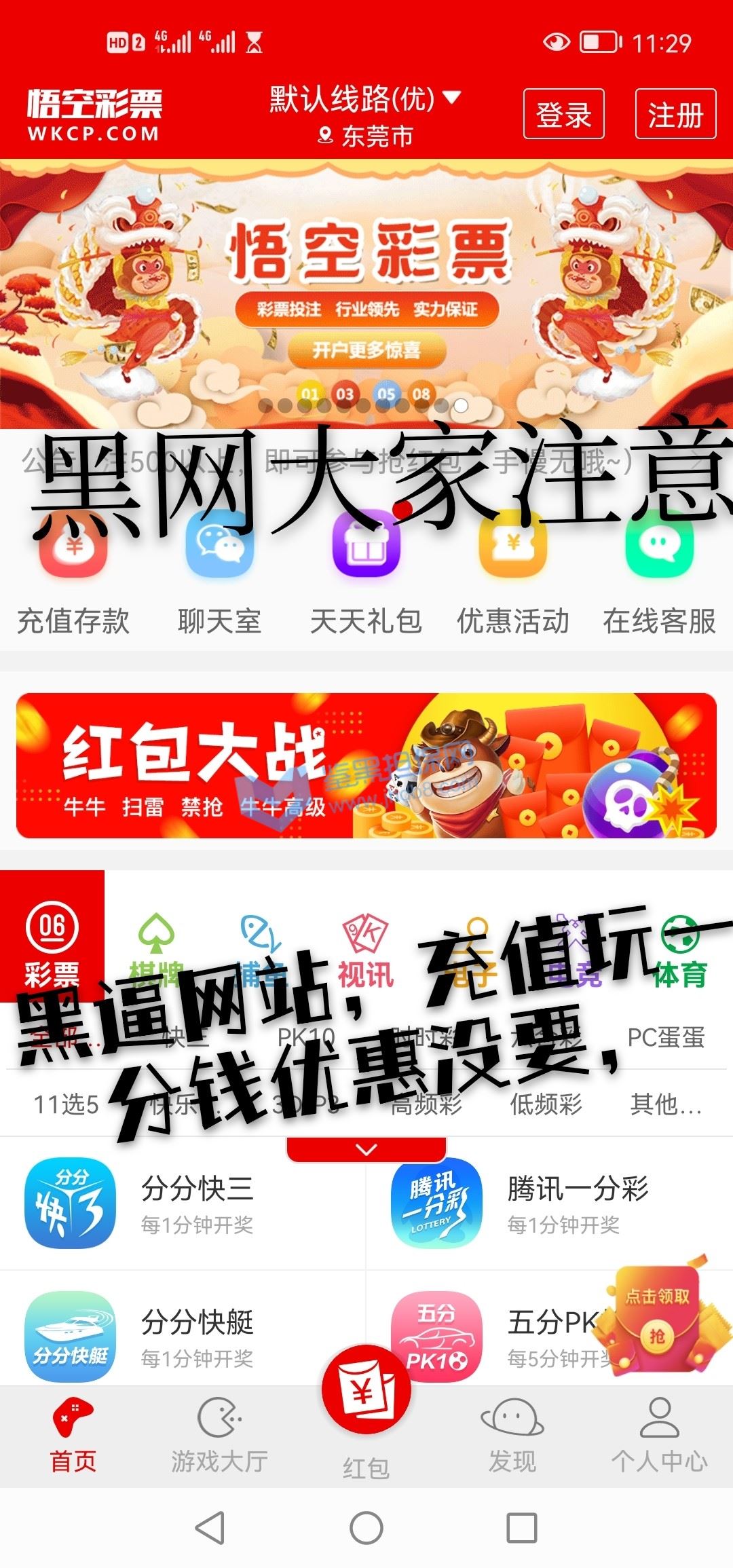Screen dimensions: 733x1568
Task: Filter by PC蛋蛋 lottery type
Action: click(665, 1037)
